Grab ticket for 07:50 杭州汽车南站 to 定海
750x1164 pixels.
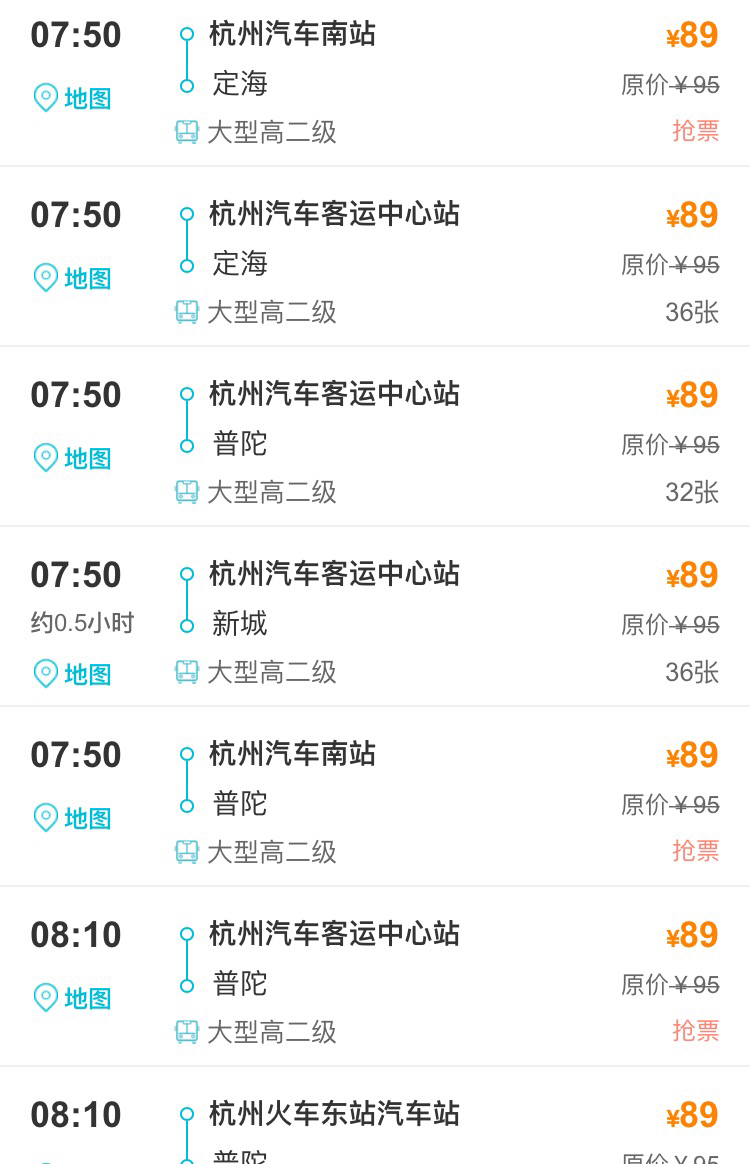coord(695,131)
